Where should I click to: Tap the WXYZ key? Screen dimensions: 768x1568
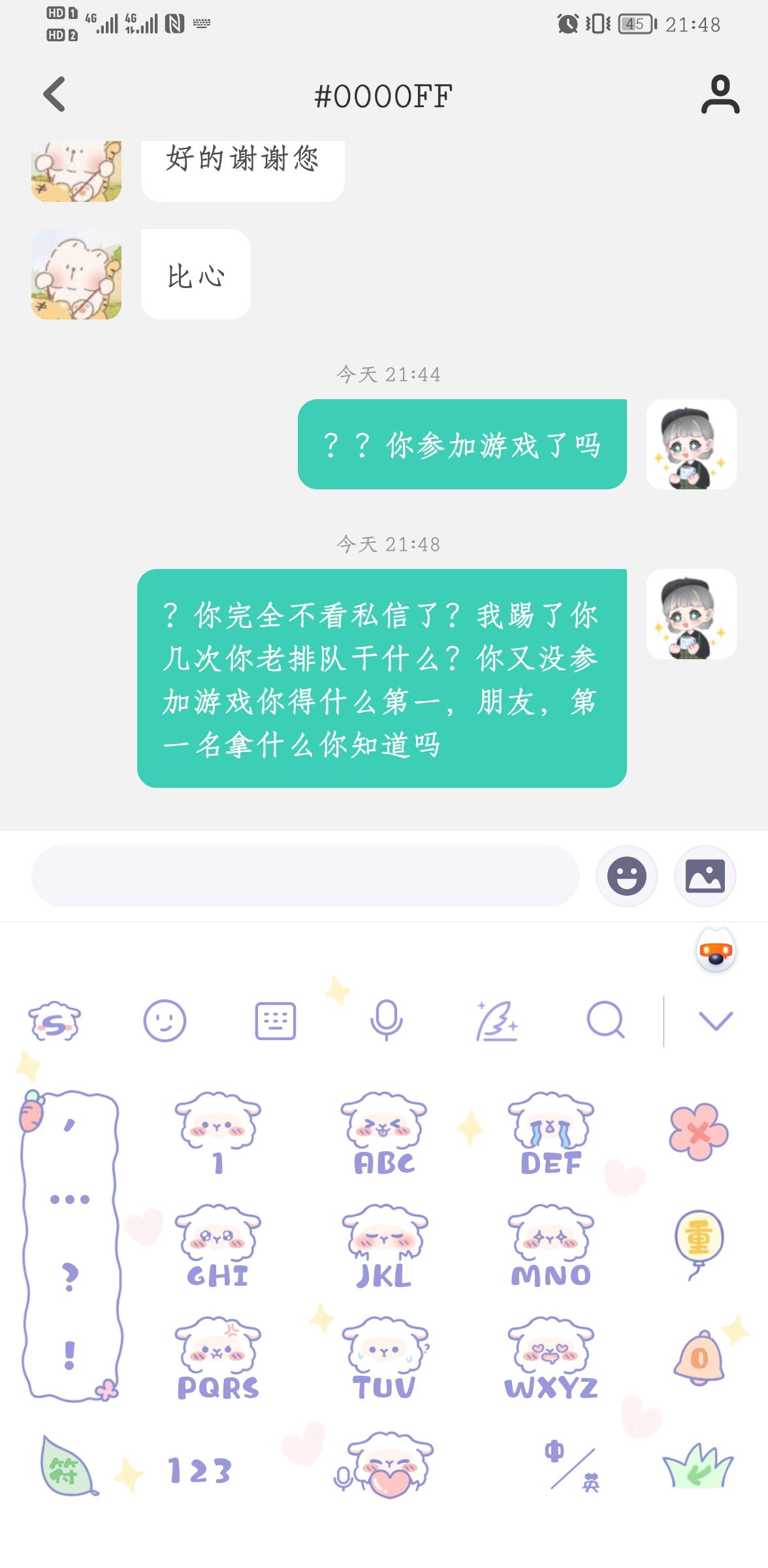coord(551,1360)
